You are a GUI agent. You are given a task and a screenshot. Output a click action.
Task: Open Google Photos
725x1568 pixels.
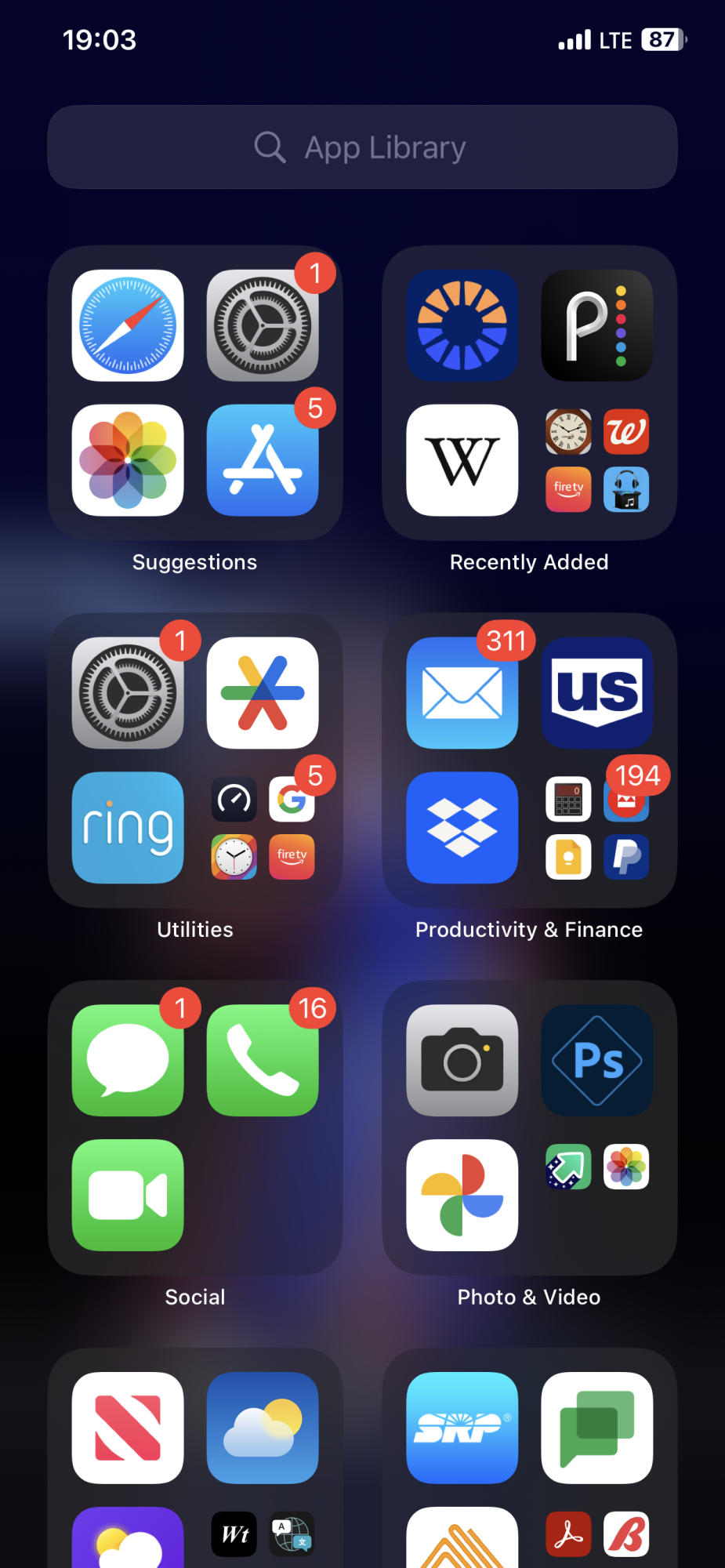coord(462,1195)
